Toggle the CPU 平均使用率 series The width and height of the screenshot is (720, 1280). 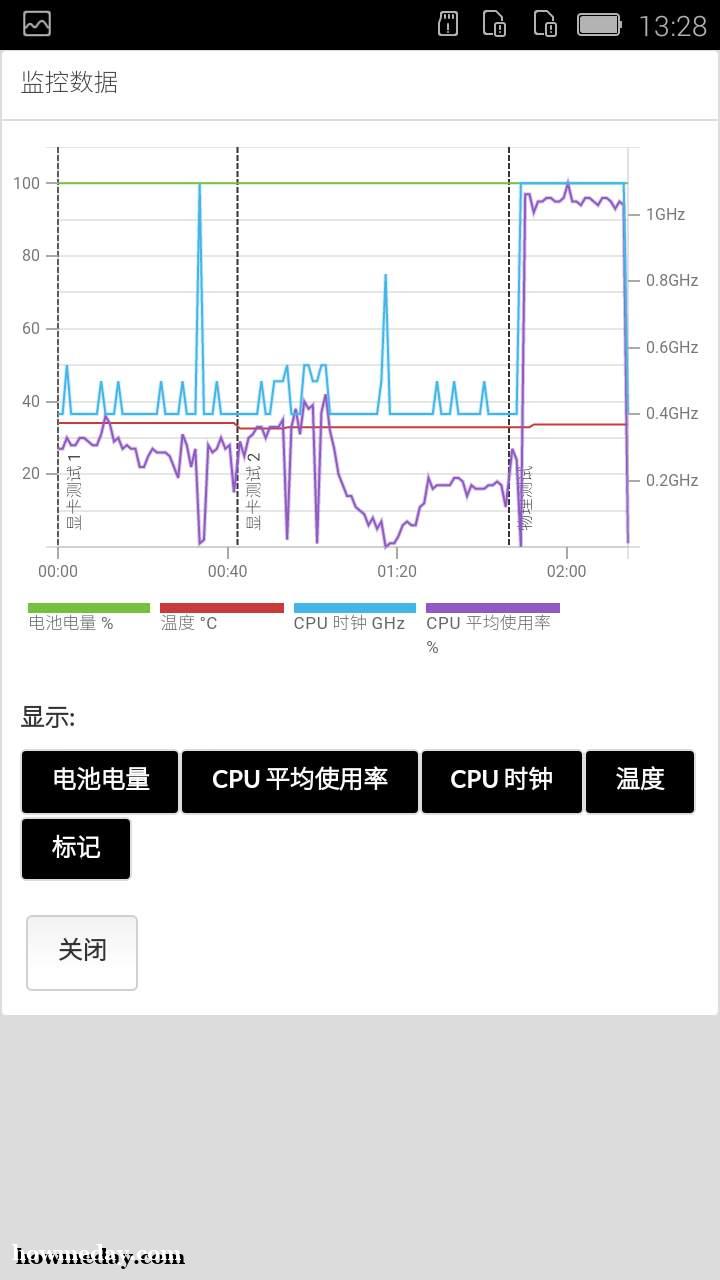pos(300,781)
